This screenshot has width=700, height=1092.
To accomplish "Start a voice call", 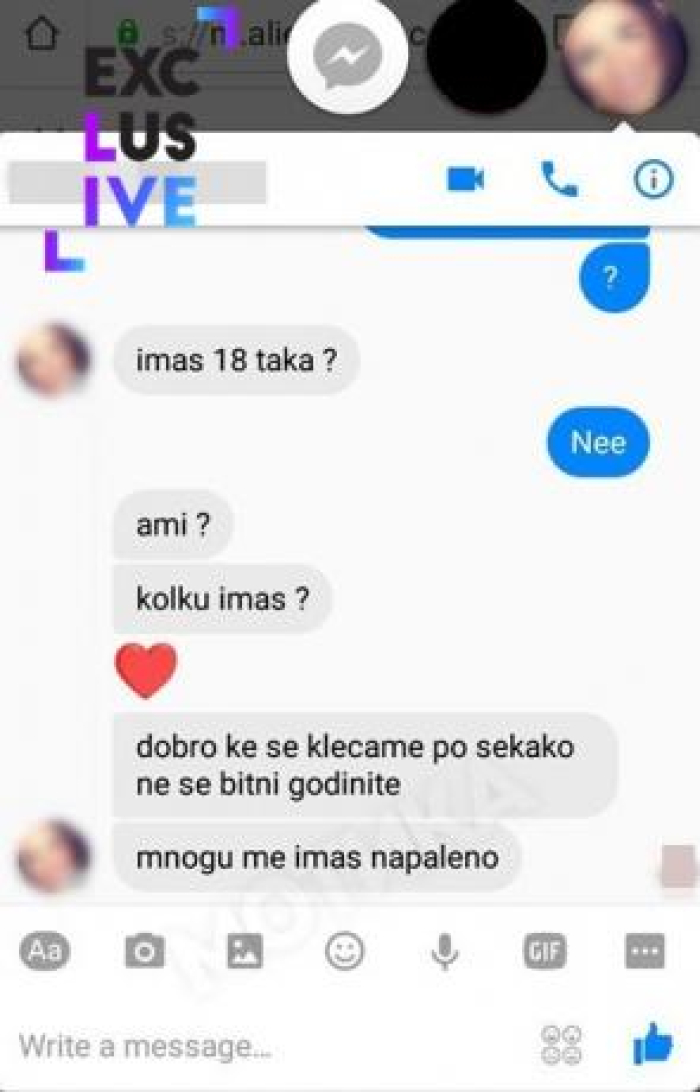I will [x=559, y=180].
